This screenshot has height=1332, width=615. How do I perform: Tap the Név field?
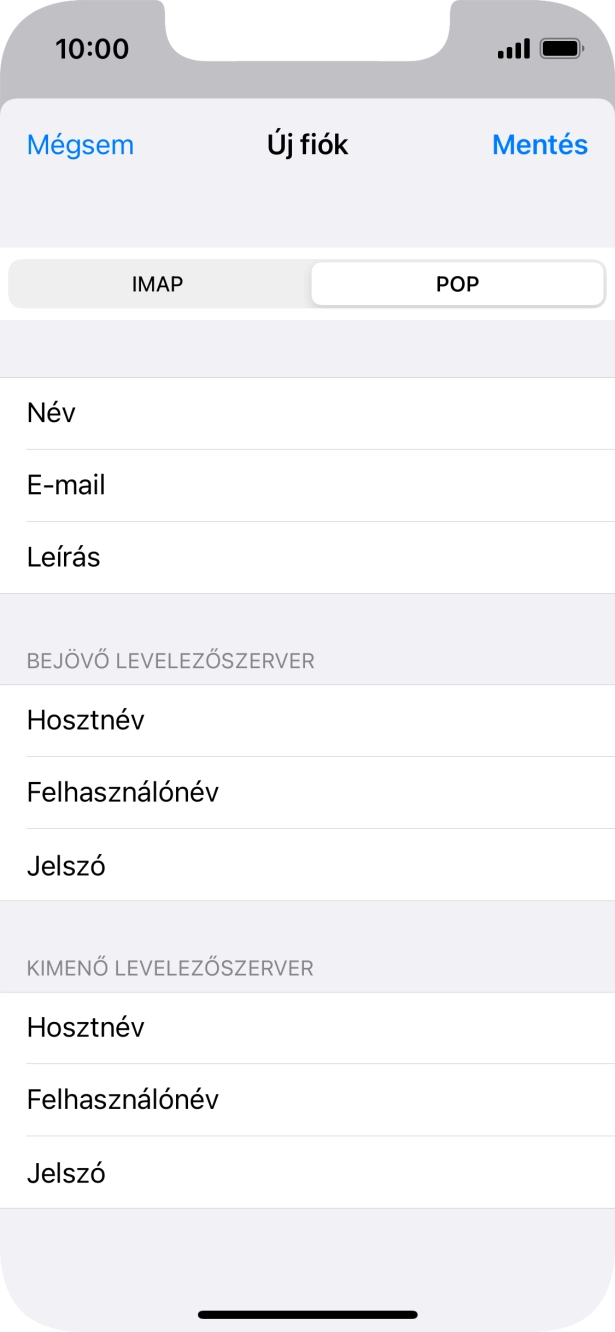(x=307, y=413)
